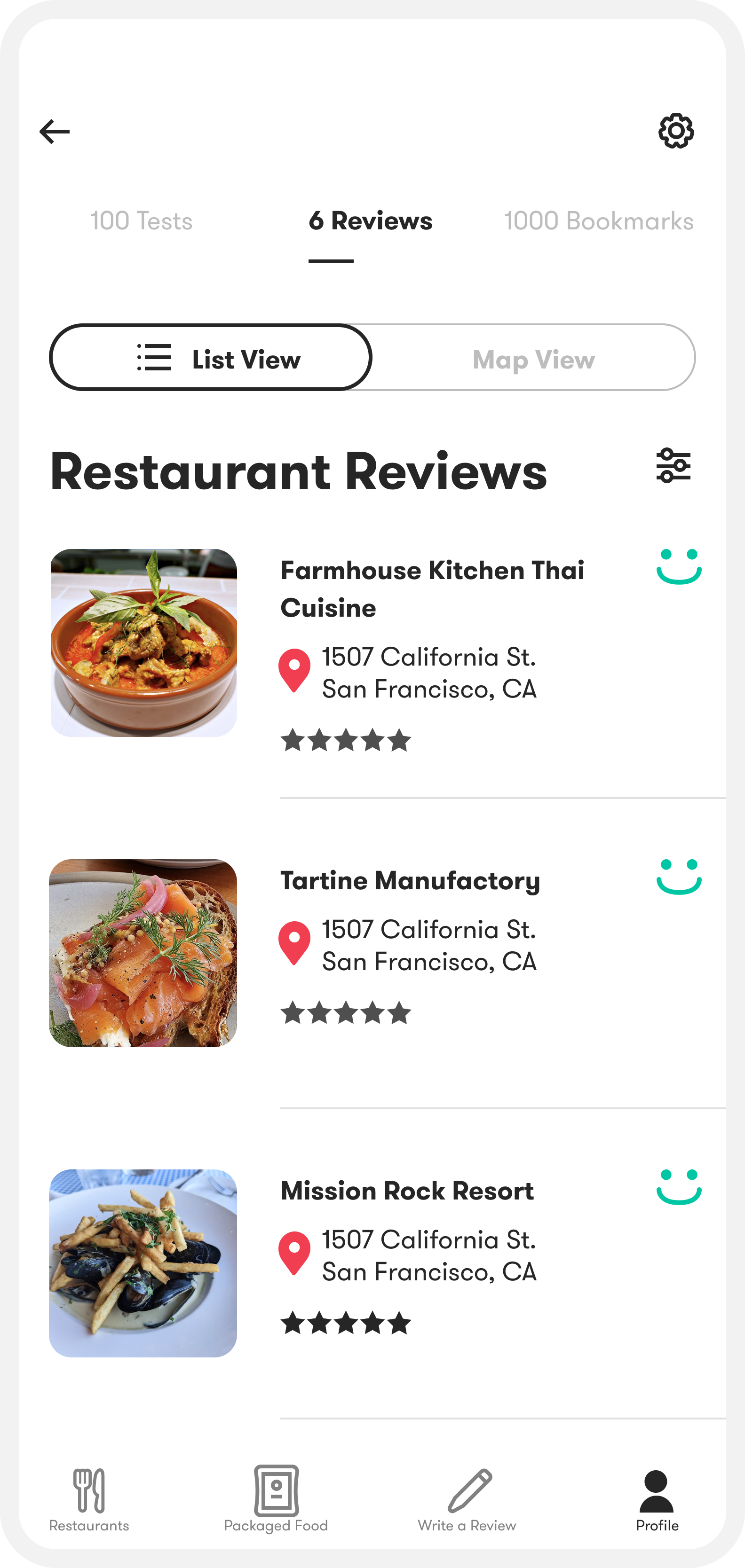View the Tartine Manufactory review
The width and height of the screenshot is (745, 1568).
[410, 881]
